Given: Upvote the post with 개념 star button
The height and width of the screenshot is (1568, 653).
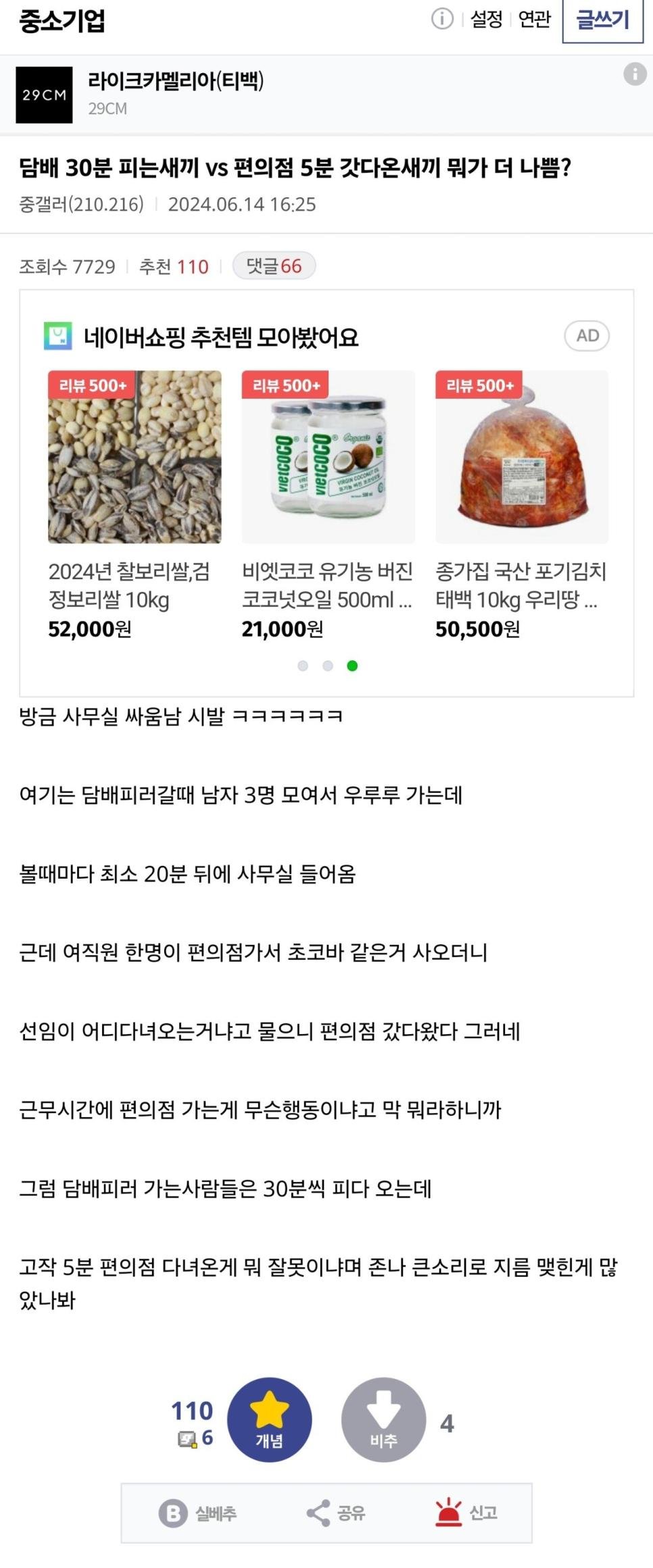Looking at the screenshot, I should 269,1419.
